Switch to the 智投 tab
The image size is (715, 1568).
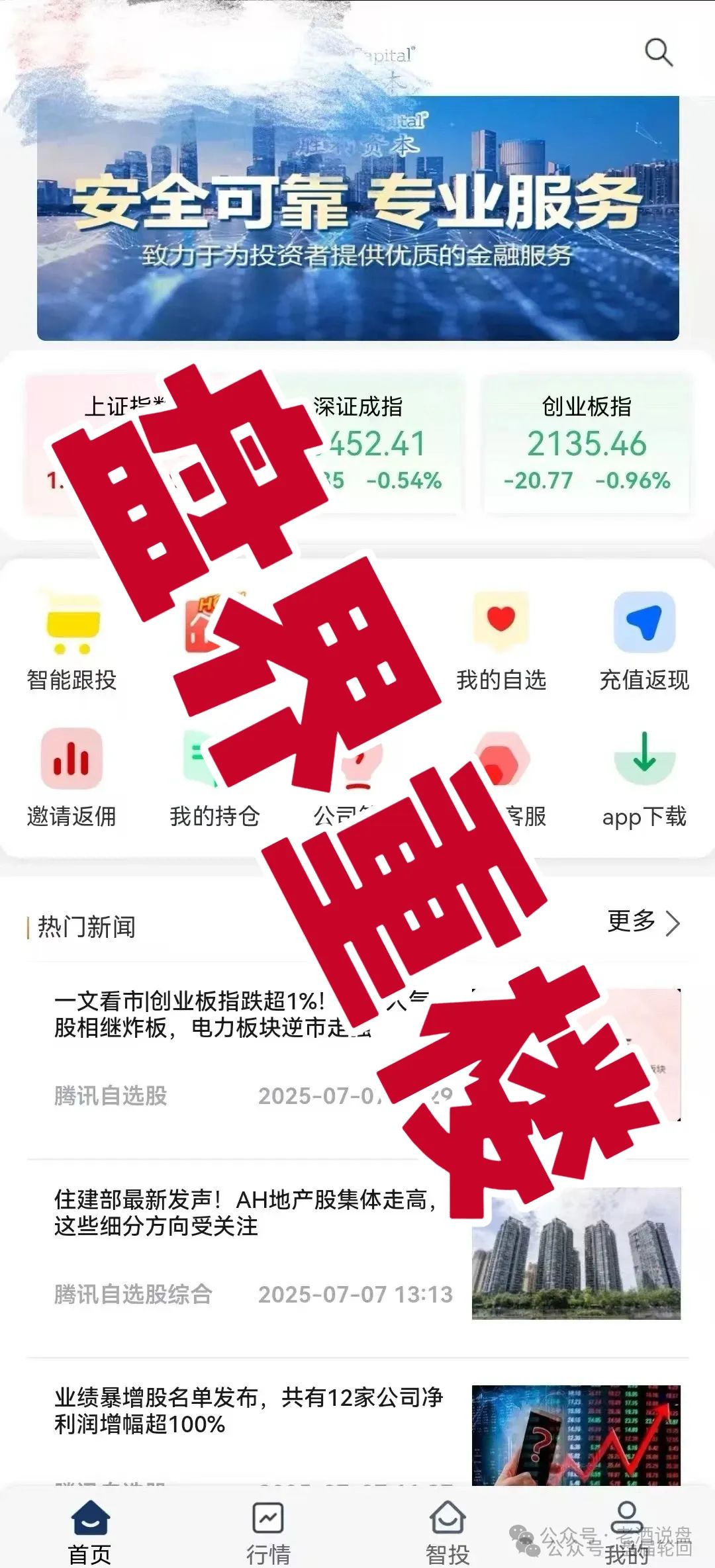[x=448, y=1532]
